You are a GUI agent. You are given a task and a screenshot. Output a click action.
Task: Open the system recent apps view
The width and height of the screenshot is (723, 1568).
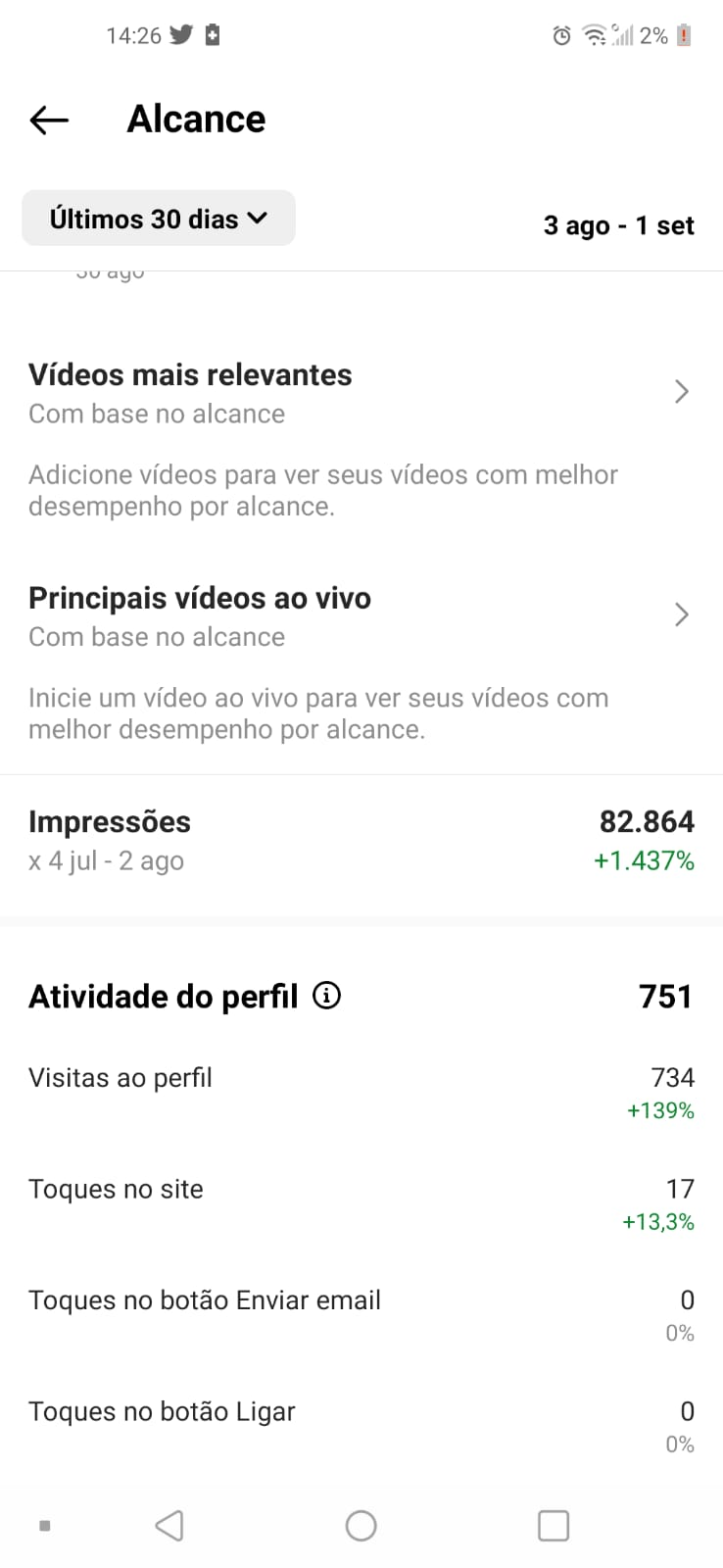[x=553, y=1526]
